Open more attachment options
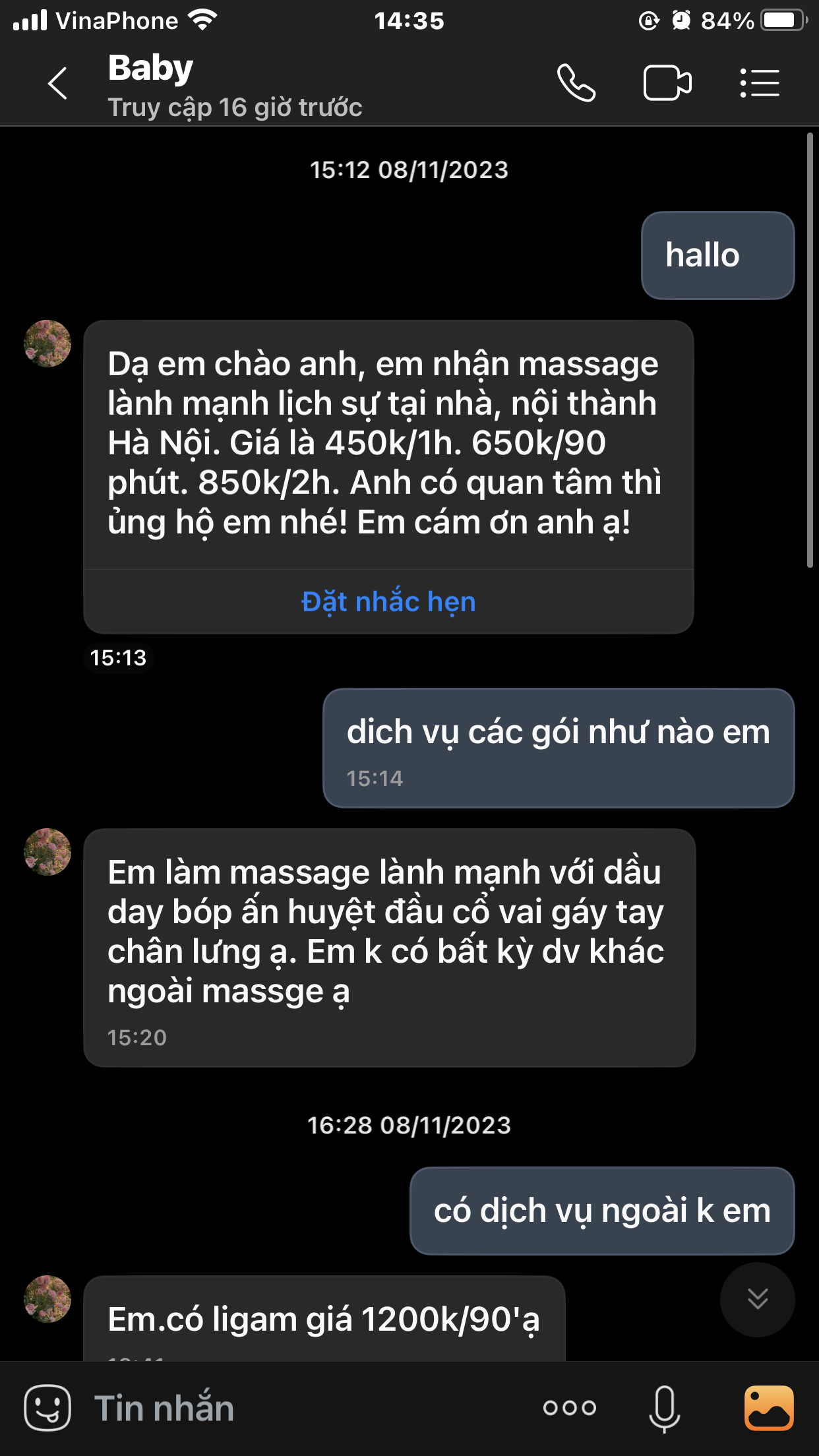 [x=570, y=1408]
